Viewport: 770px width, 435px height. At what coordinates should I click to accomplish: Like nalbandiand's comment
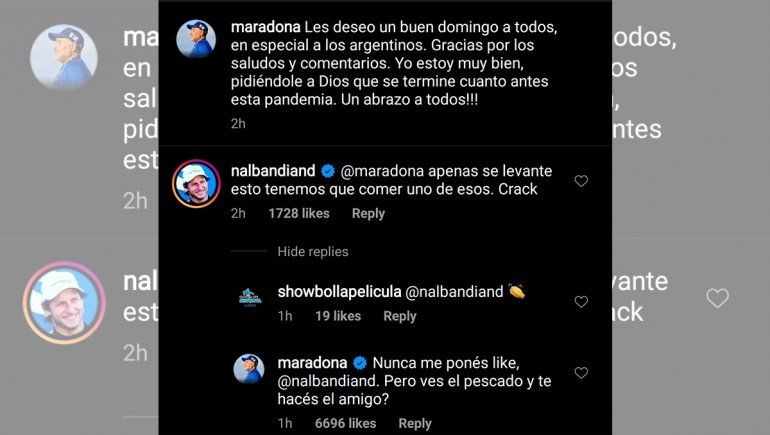click(x=581, y=181)
